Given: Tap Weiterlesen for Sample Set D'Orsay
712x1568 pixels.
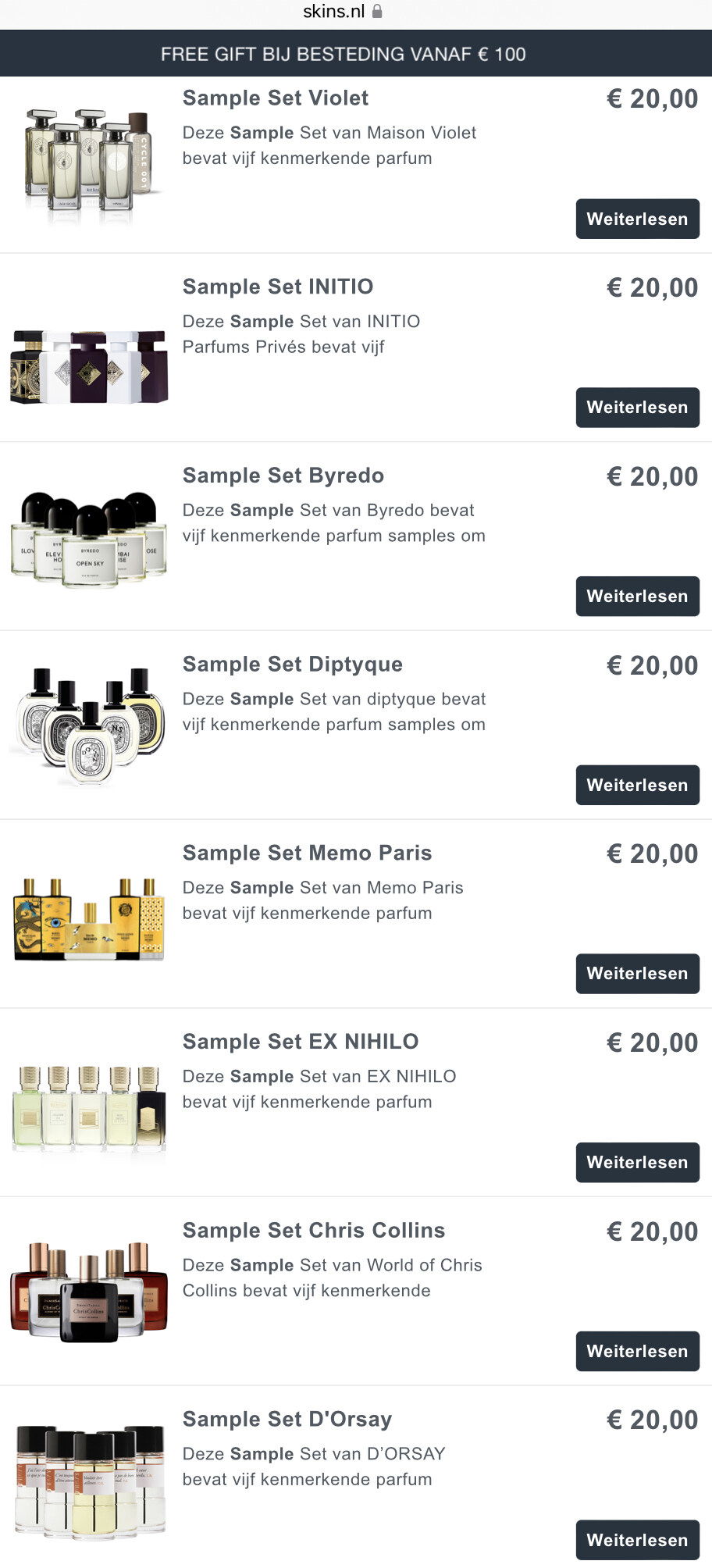Looking at the screenshot, I should pos(637,1540).
